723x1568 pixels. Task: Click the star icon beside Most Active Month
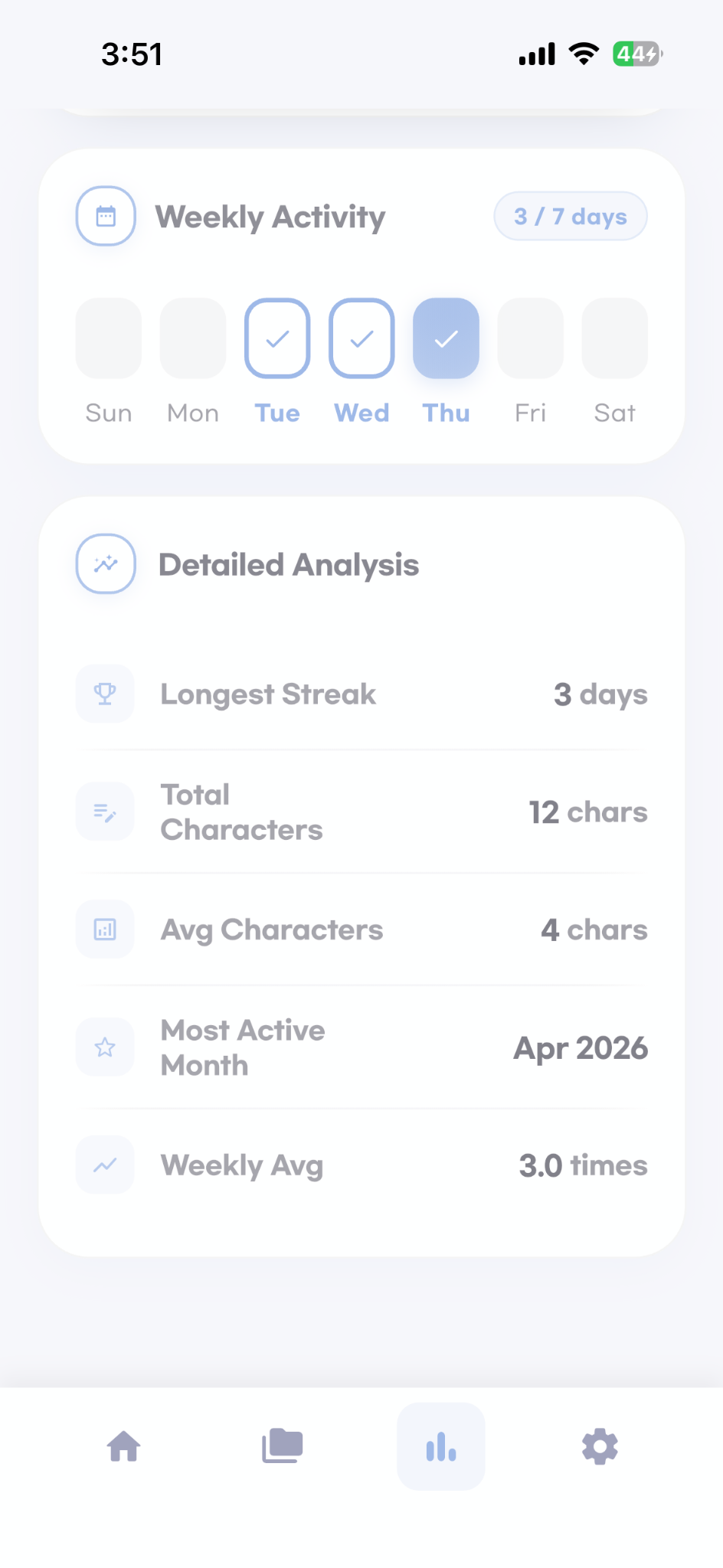[105, 1047]
